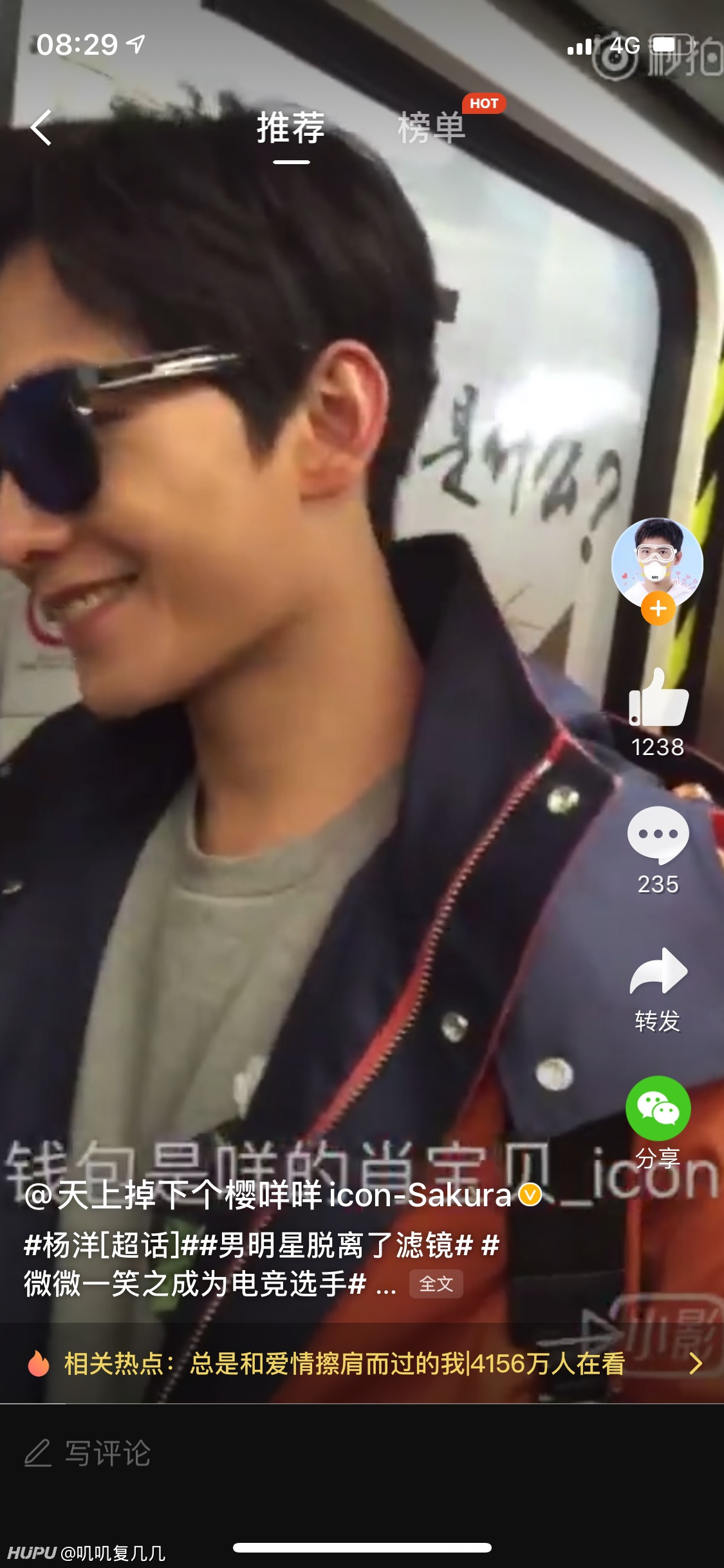Select the 推荐 tab
The image size is (724, 1568).
coord(291,127)
